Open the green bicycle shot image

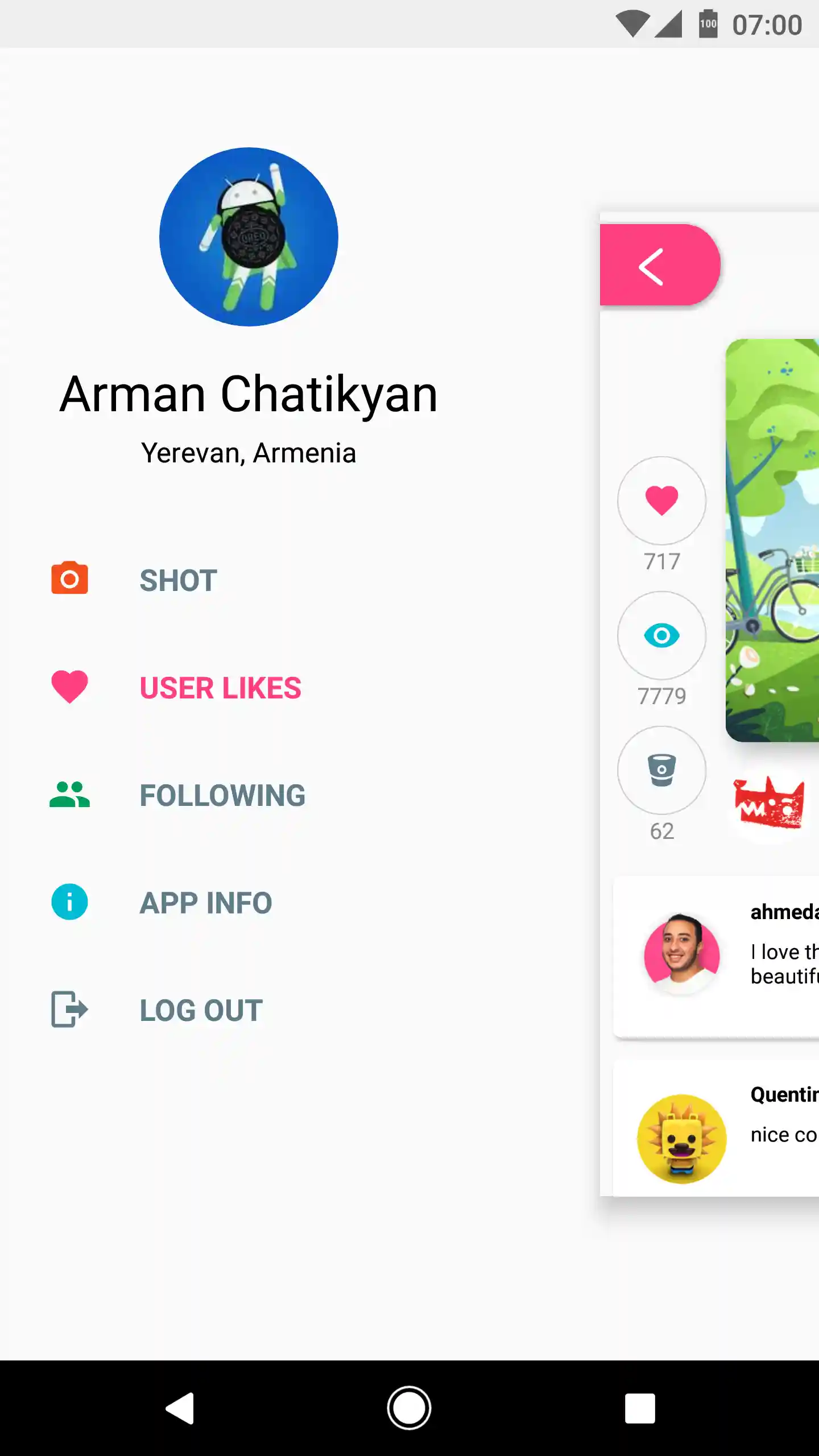coord(772,540)
